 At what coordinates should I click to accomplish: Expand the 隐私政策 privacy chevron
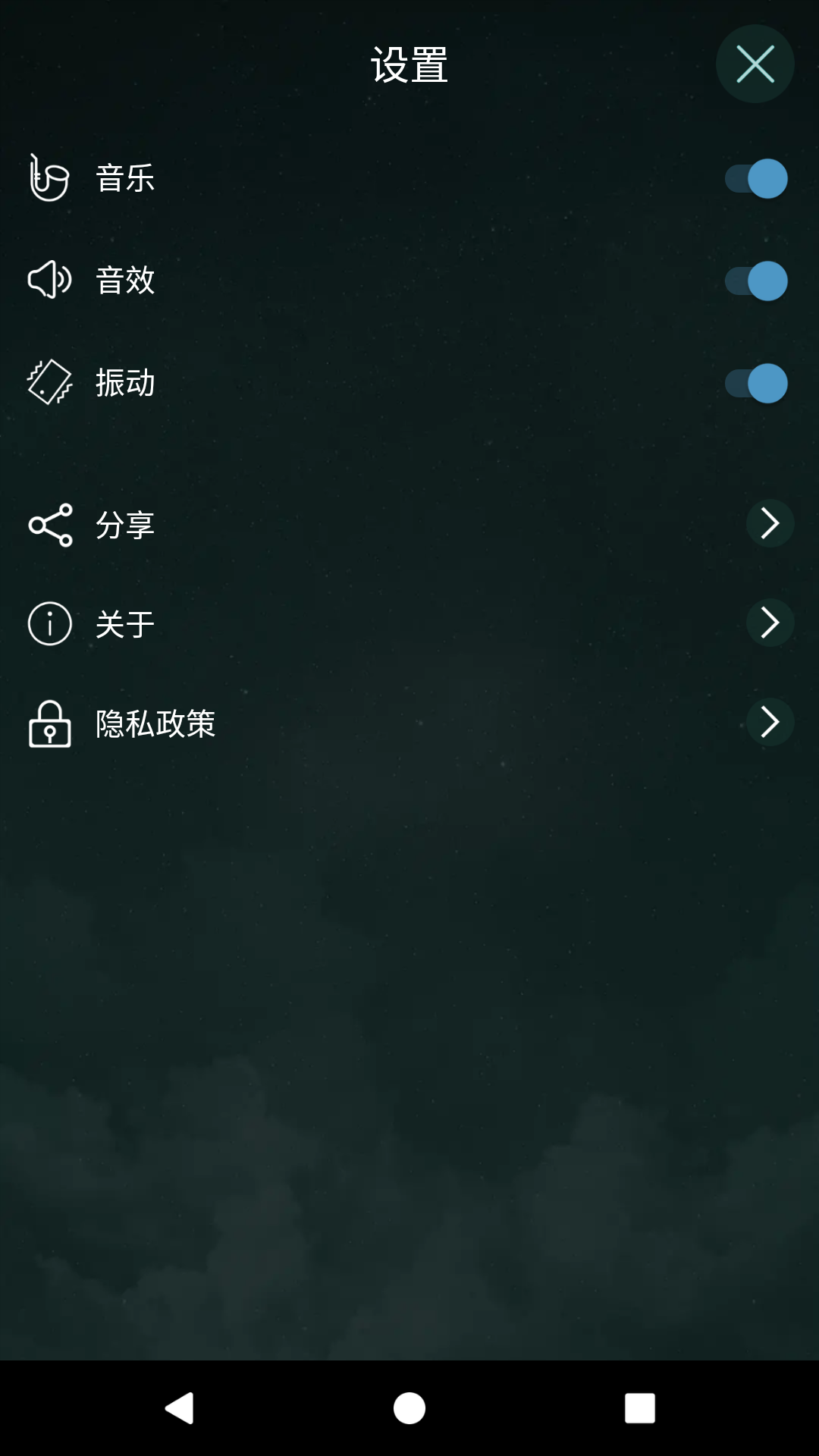[770, 722]
